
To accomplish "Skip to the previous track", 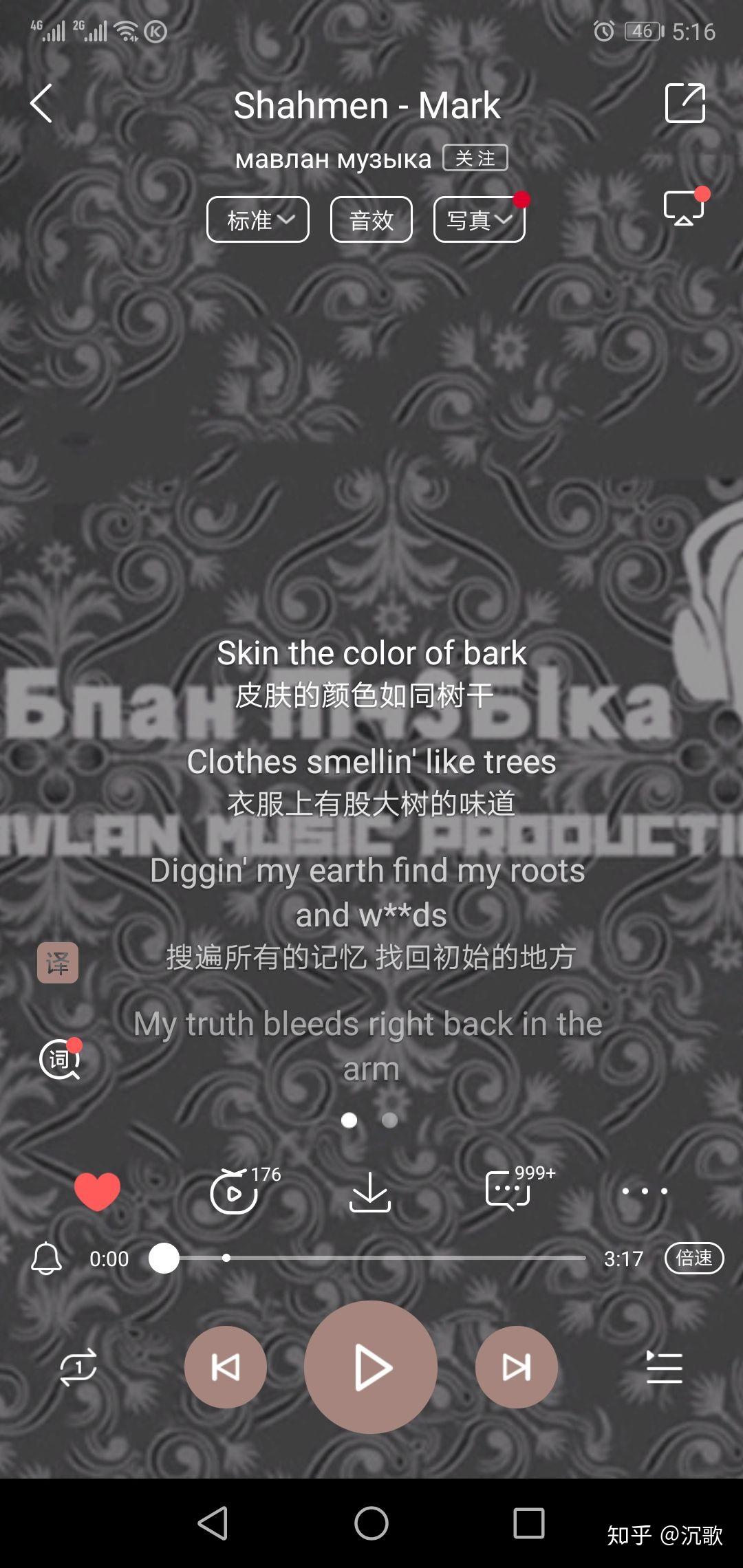I will tap(226, 1367).
